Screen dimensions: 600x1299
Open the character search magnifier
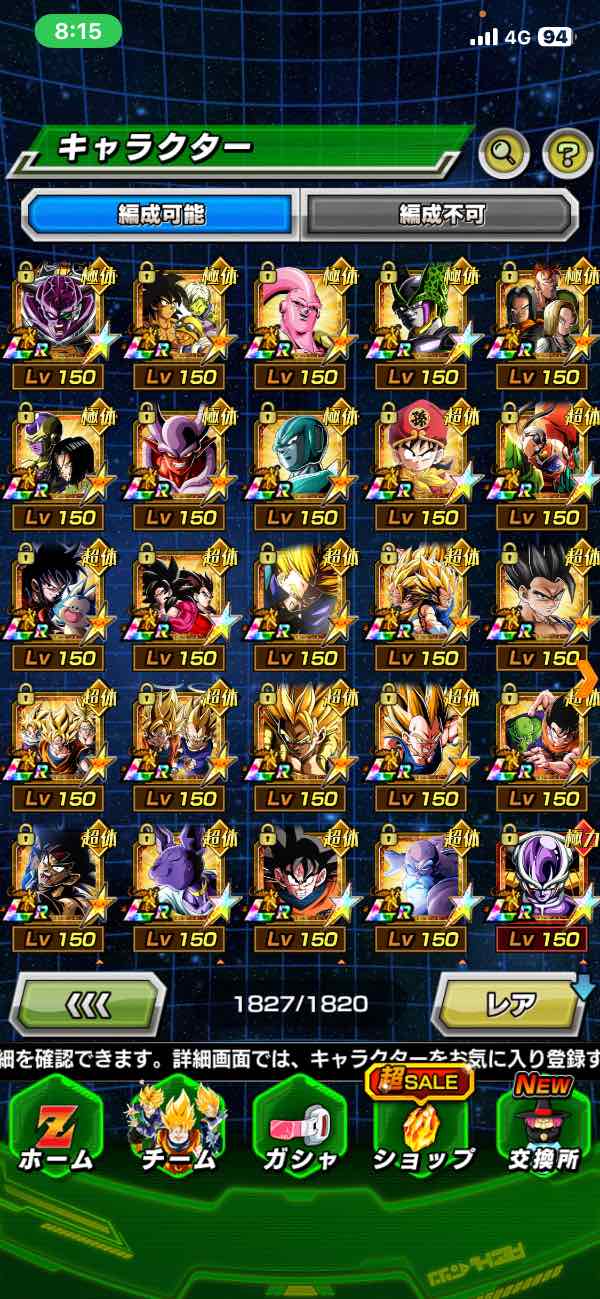[504, 153]
